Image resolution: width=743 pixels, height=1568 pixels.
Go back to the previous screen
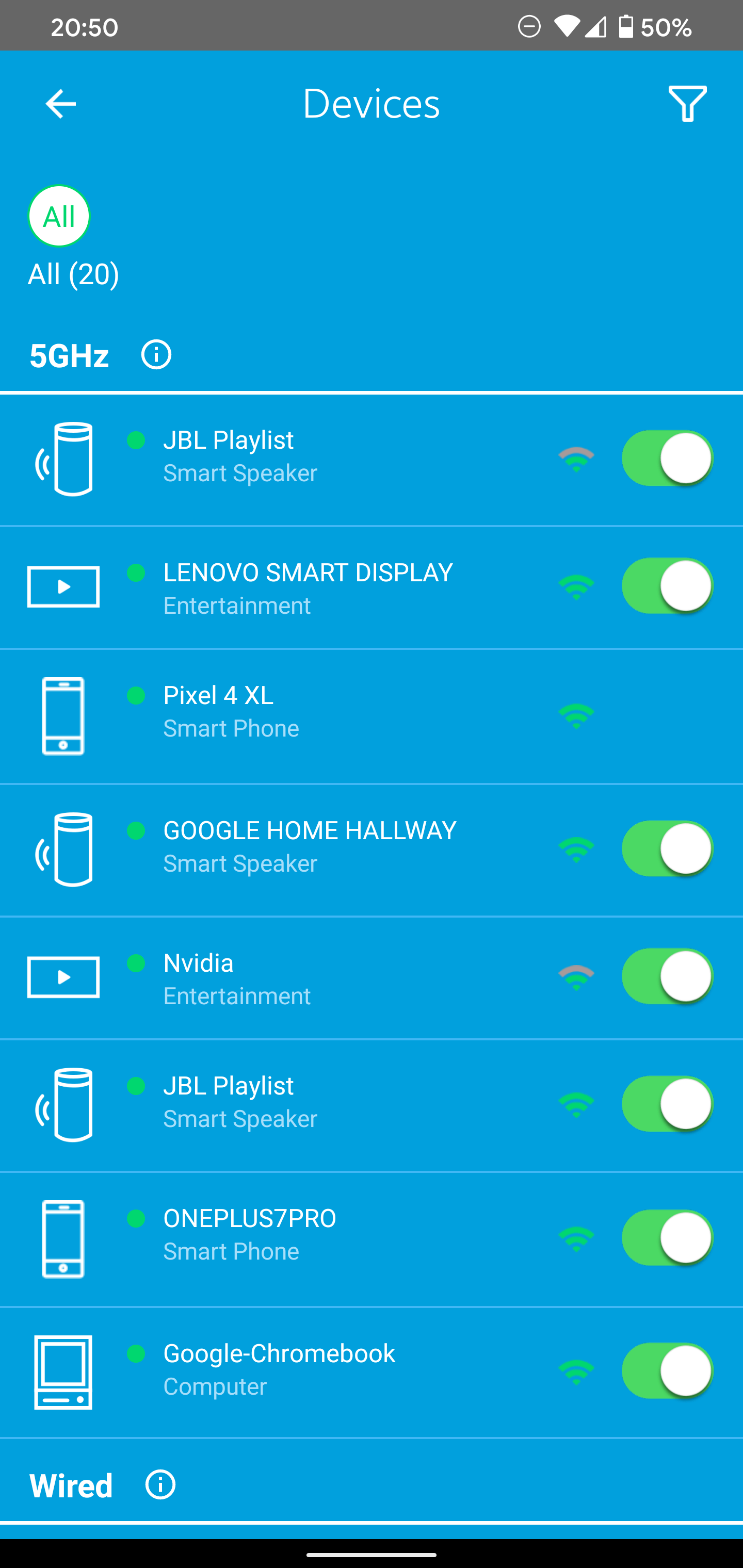point(60,104)
